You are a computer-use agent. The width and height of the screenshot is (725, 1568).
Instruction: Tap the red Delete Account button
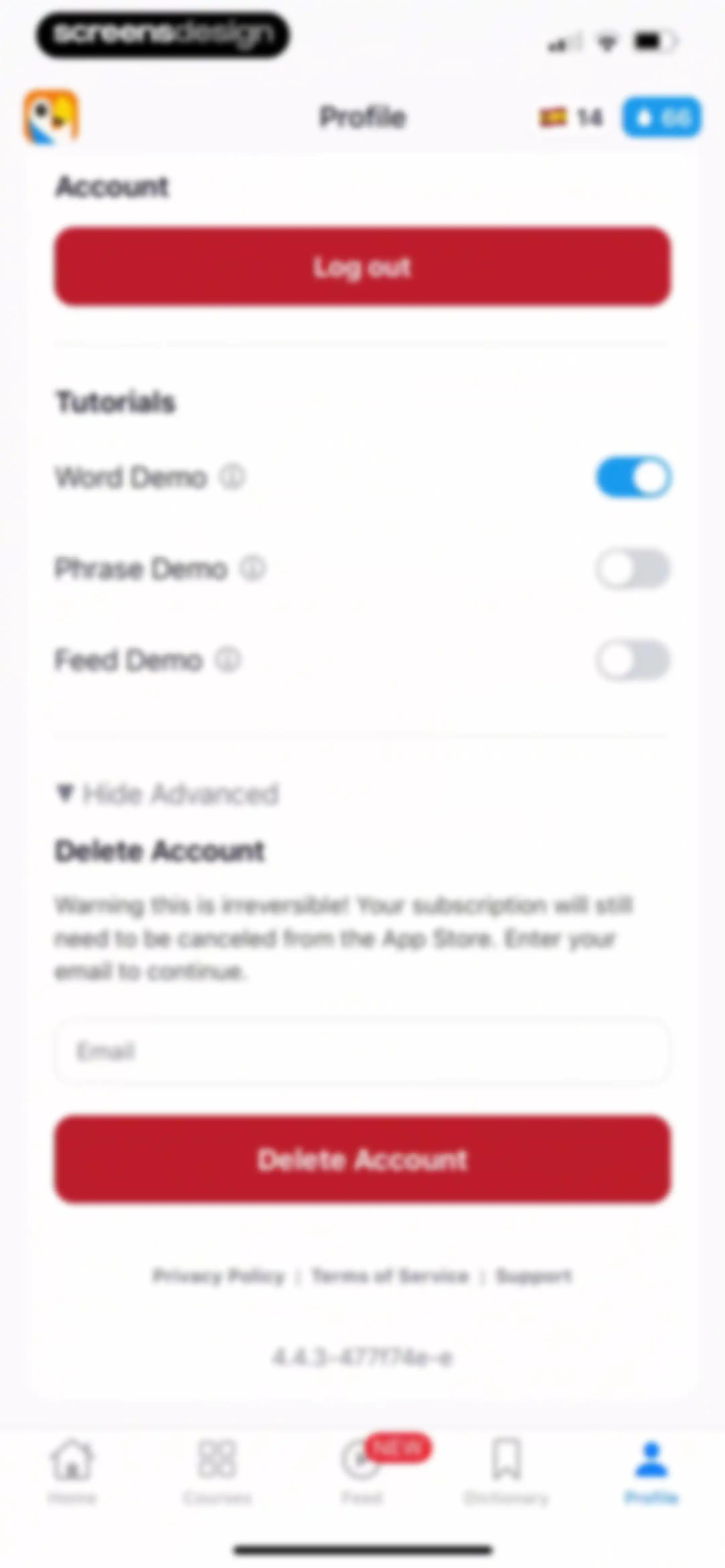pos(363,1159)
